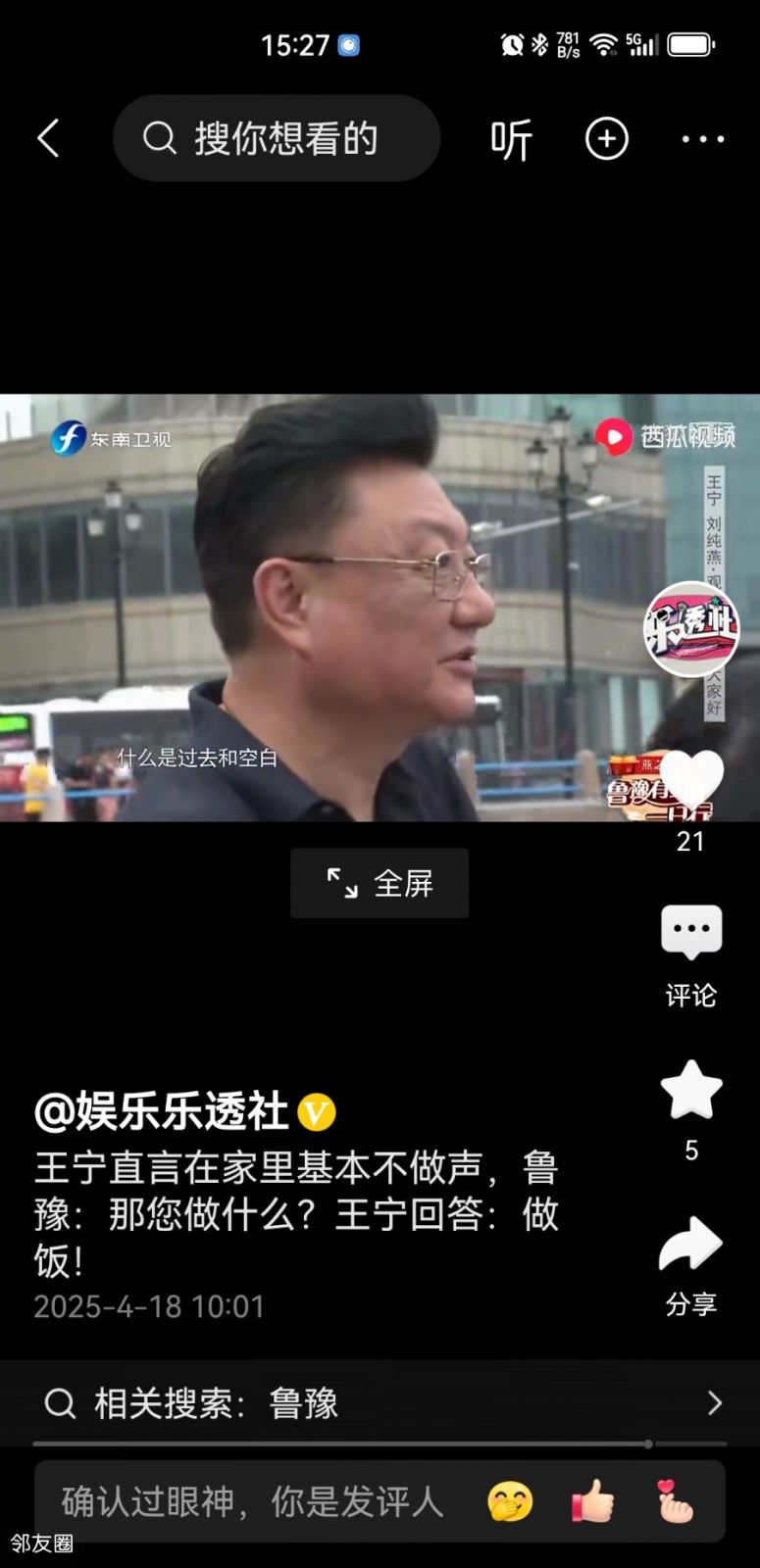The height and width of the screenshot is (1568, 760).
Task: Open the 乐透社 author avatar
Action: [691, 628]
